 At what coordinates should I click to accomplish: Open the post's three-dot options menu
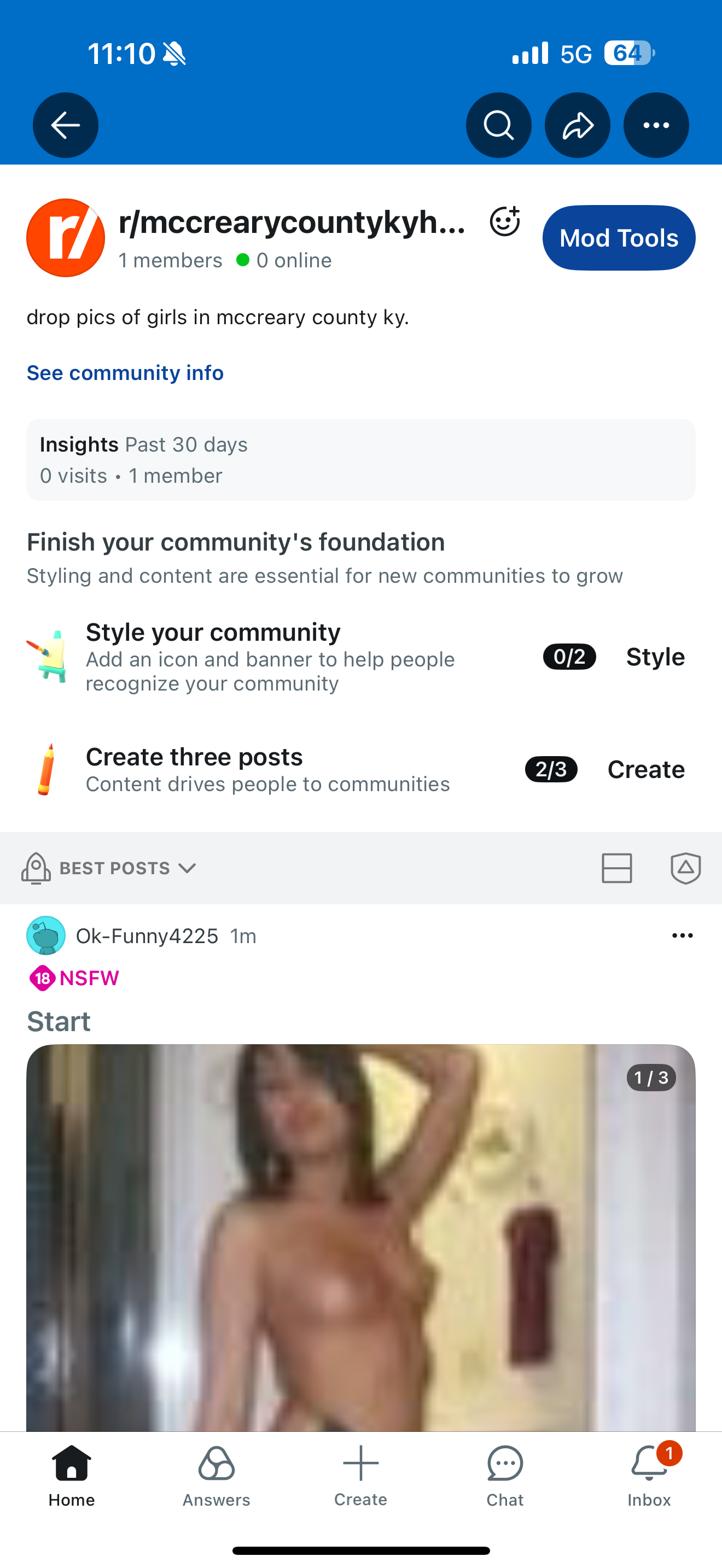tap(683, 935)
